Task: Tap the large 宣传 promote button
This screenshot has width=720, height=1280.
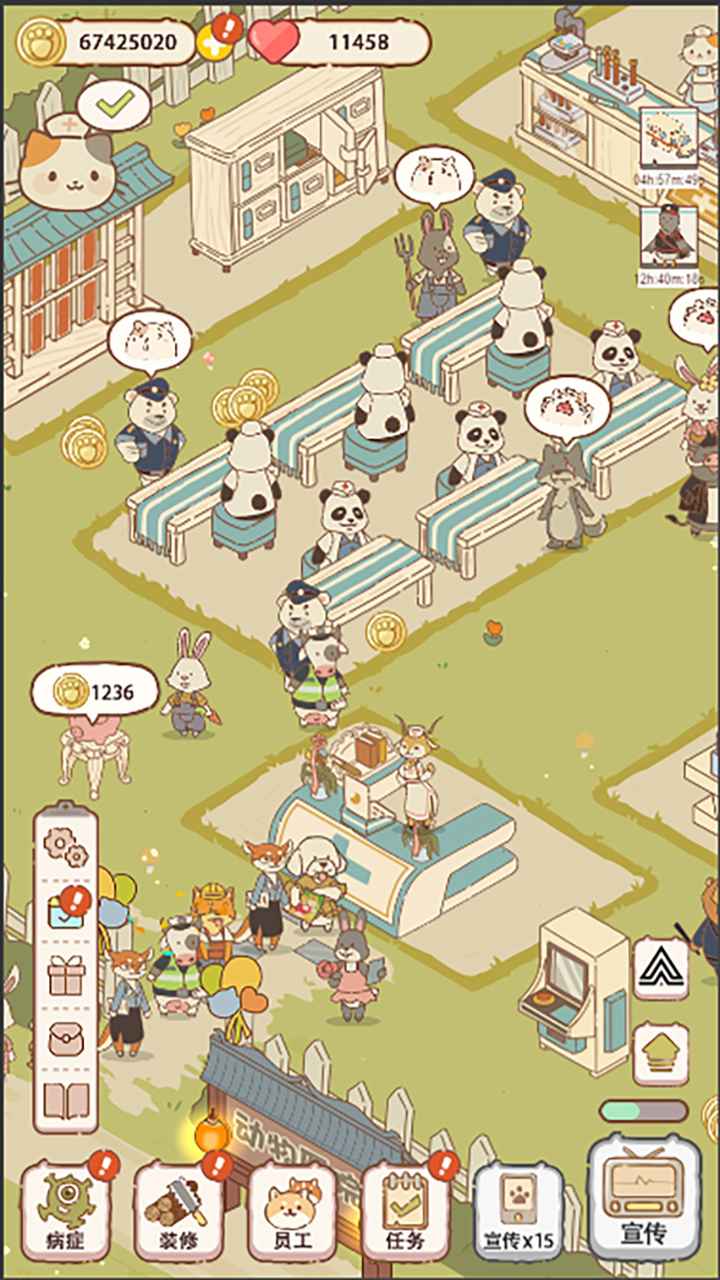Action: 643,1198
